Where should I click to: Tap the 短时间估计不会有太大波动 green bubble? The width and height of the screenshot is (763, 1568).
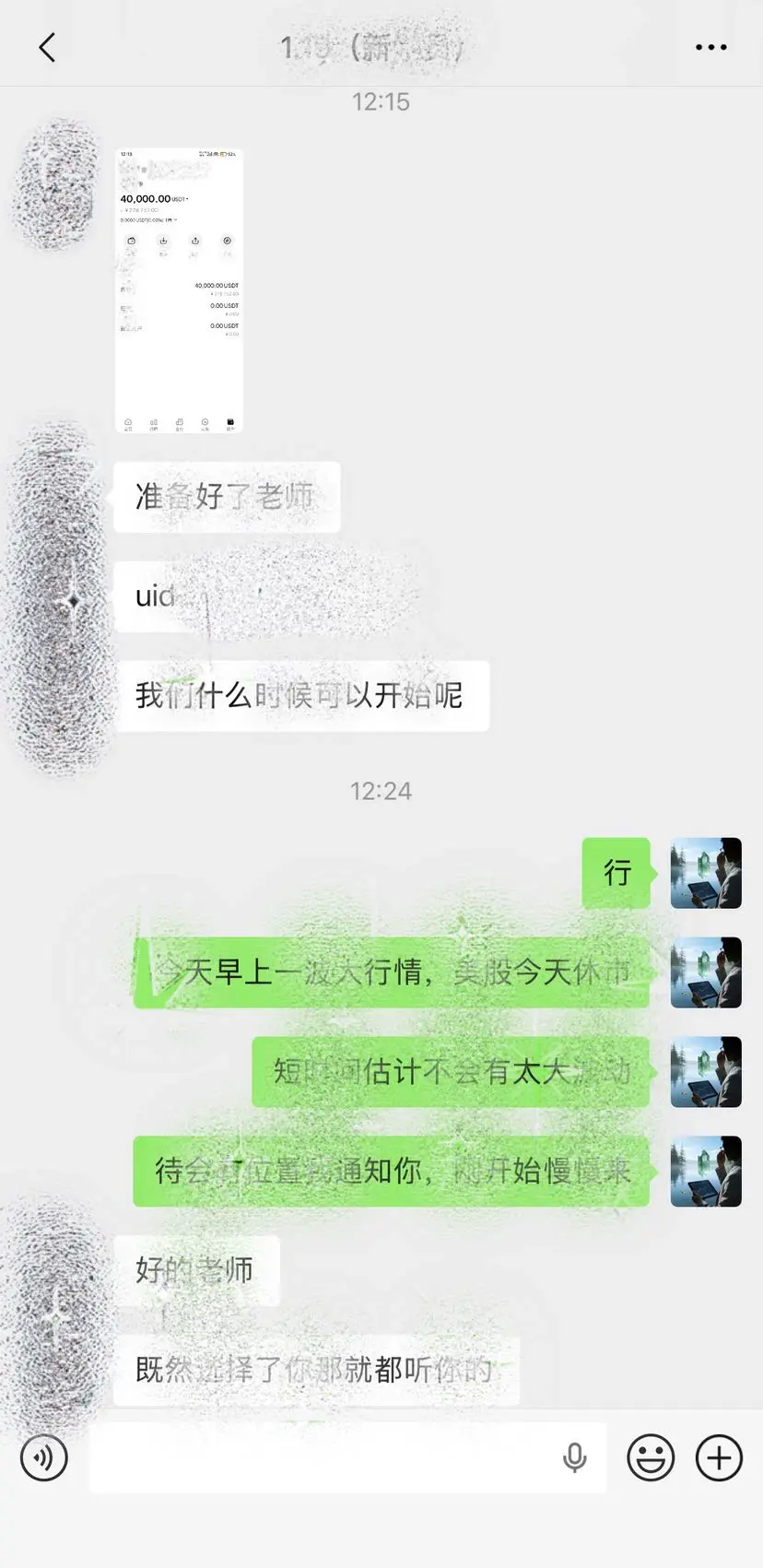[449, 1072]
